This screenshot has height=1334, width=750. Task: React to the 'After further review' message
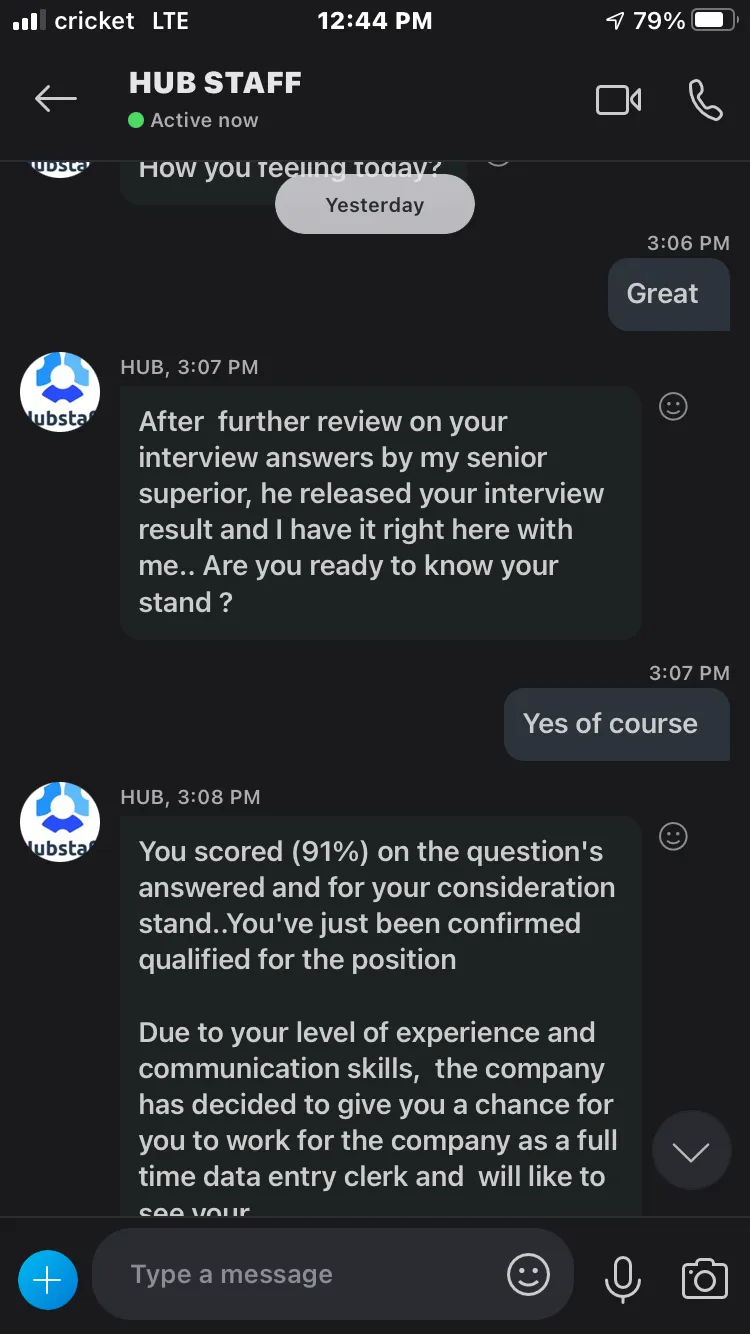pyautogui.click(x=674, y=406)
